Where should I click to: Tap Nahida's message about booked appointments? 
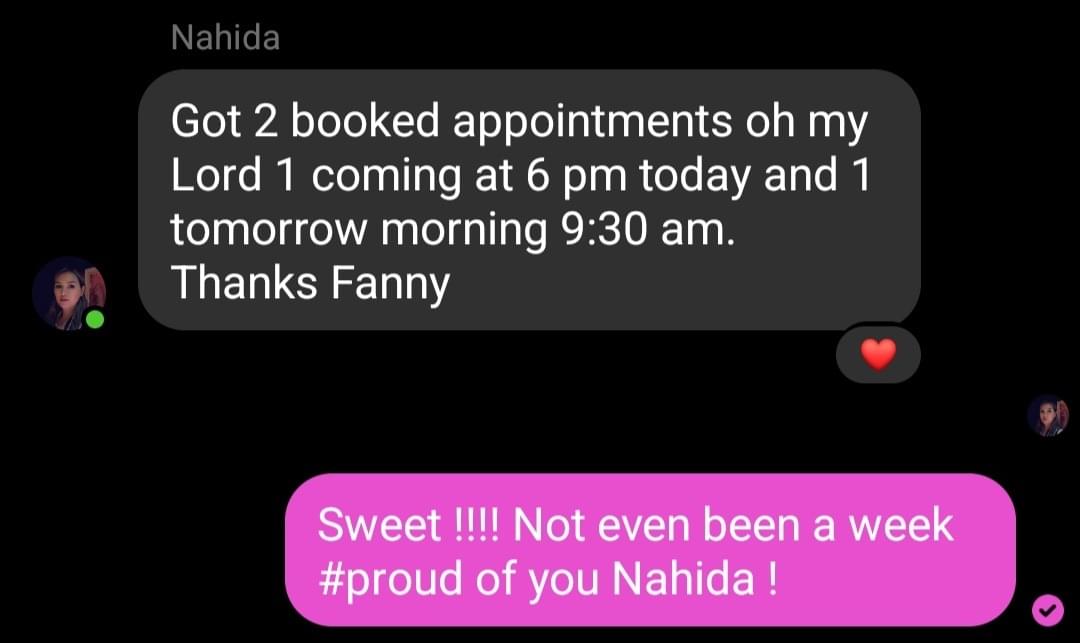[x=528, y=200]
